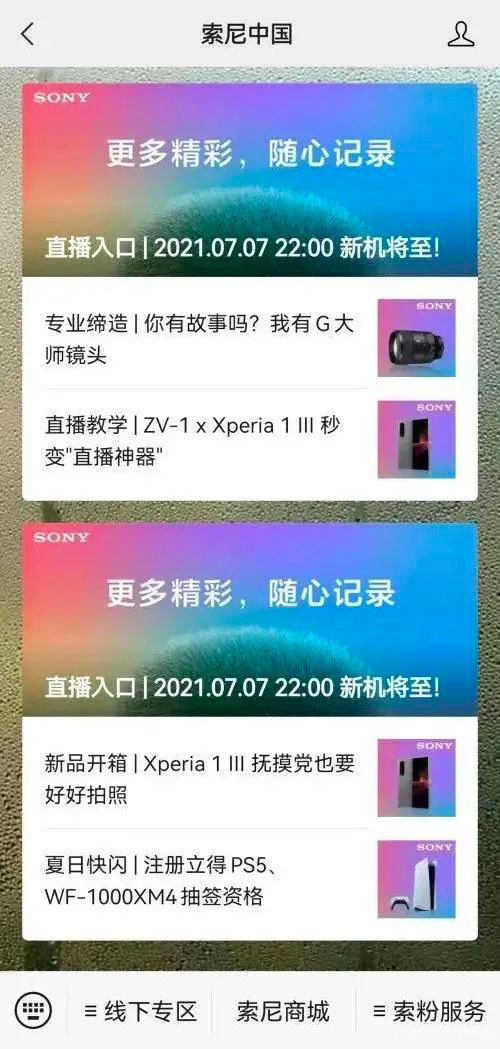Open the G大师镜头 article
This screenshot has width=500, height=1049.
[x=250, y=339]
